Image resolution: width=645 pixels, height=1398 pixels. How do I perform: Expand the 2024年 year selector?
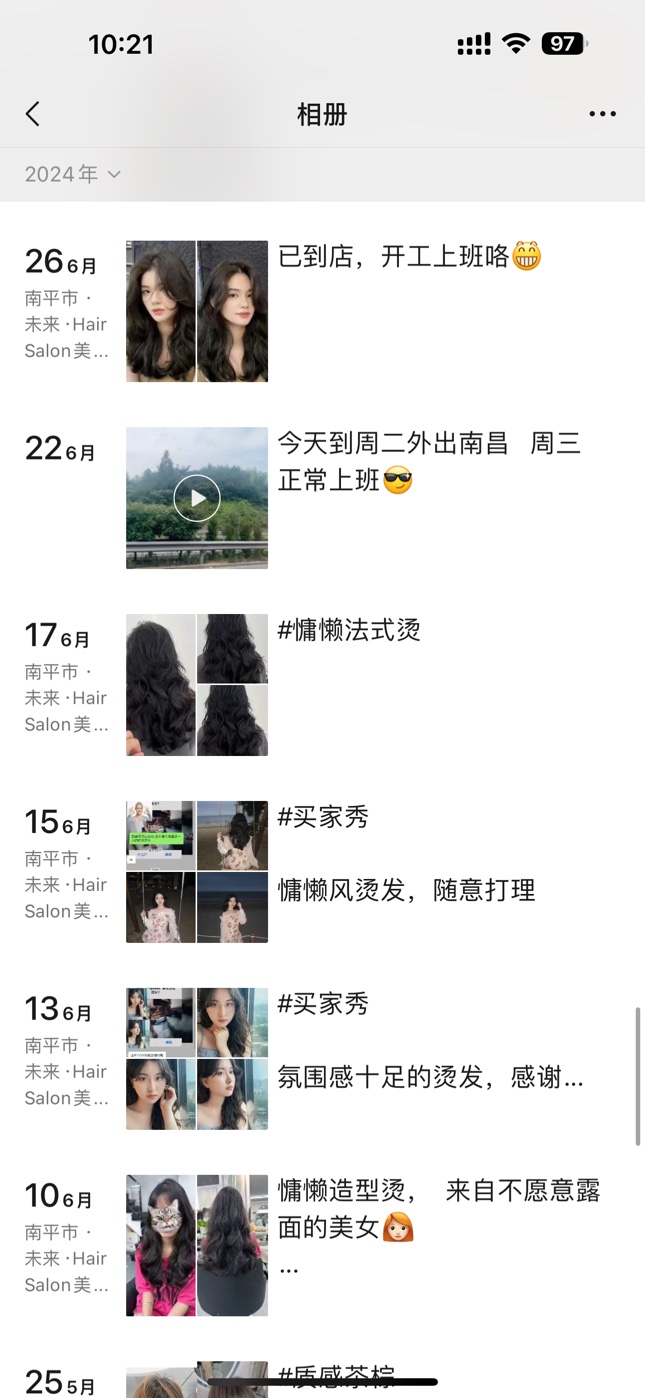point(73,174)
